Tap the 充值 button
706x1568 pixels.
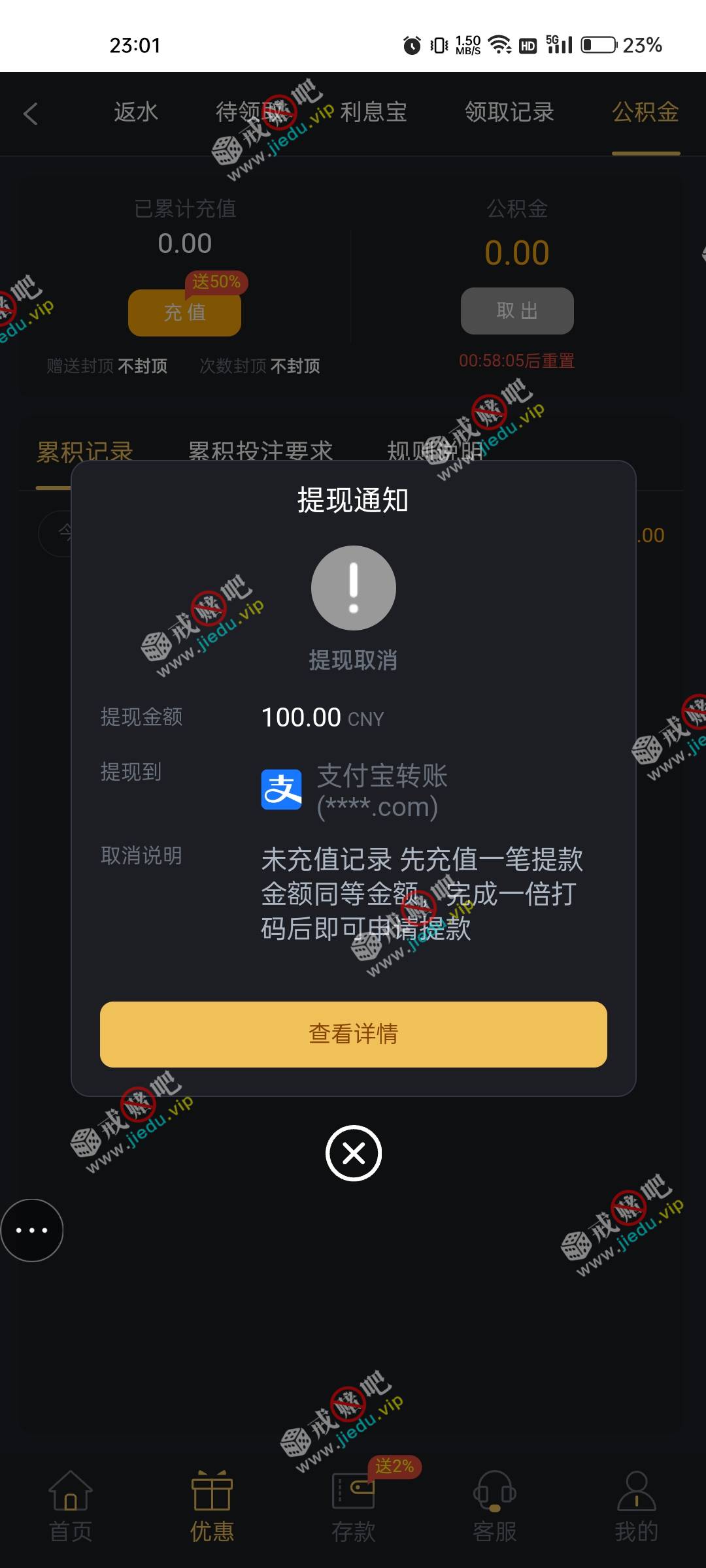point(184,312)
